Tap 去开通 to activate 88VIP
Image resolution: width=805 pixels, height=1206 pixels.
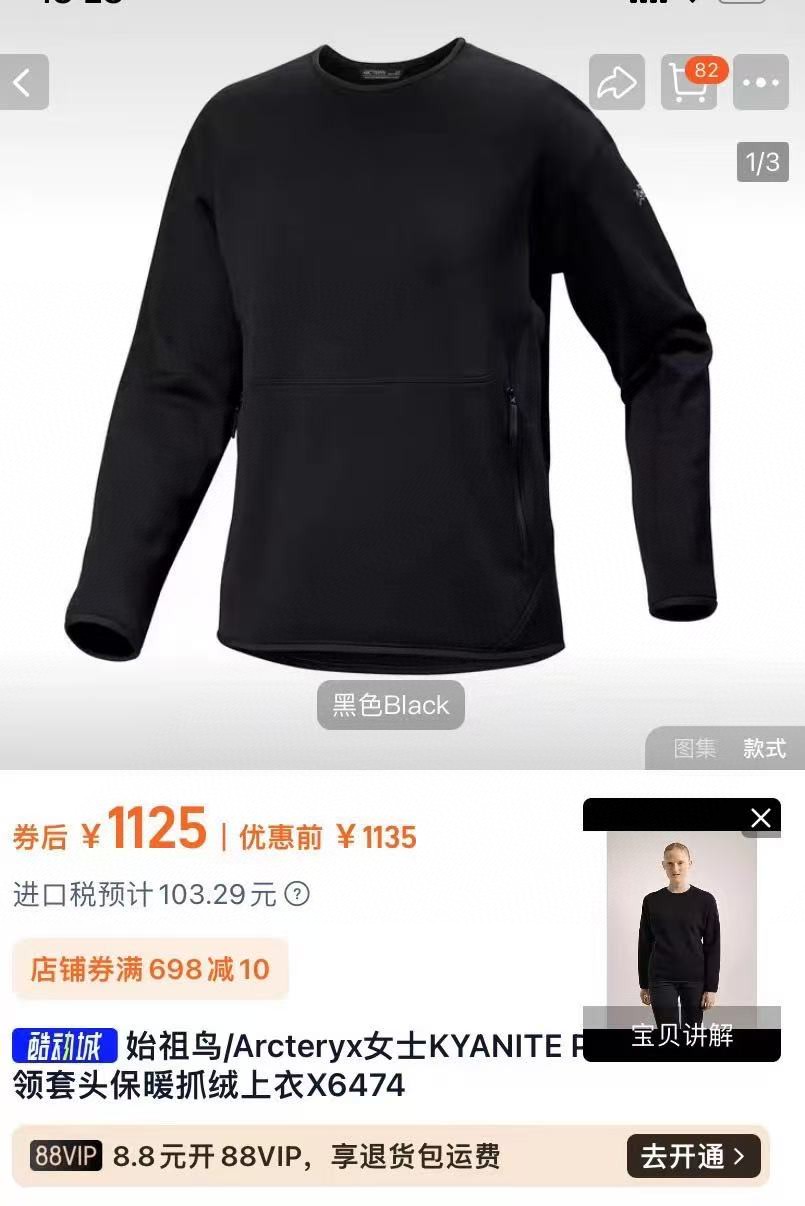[693, 1157]
